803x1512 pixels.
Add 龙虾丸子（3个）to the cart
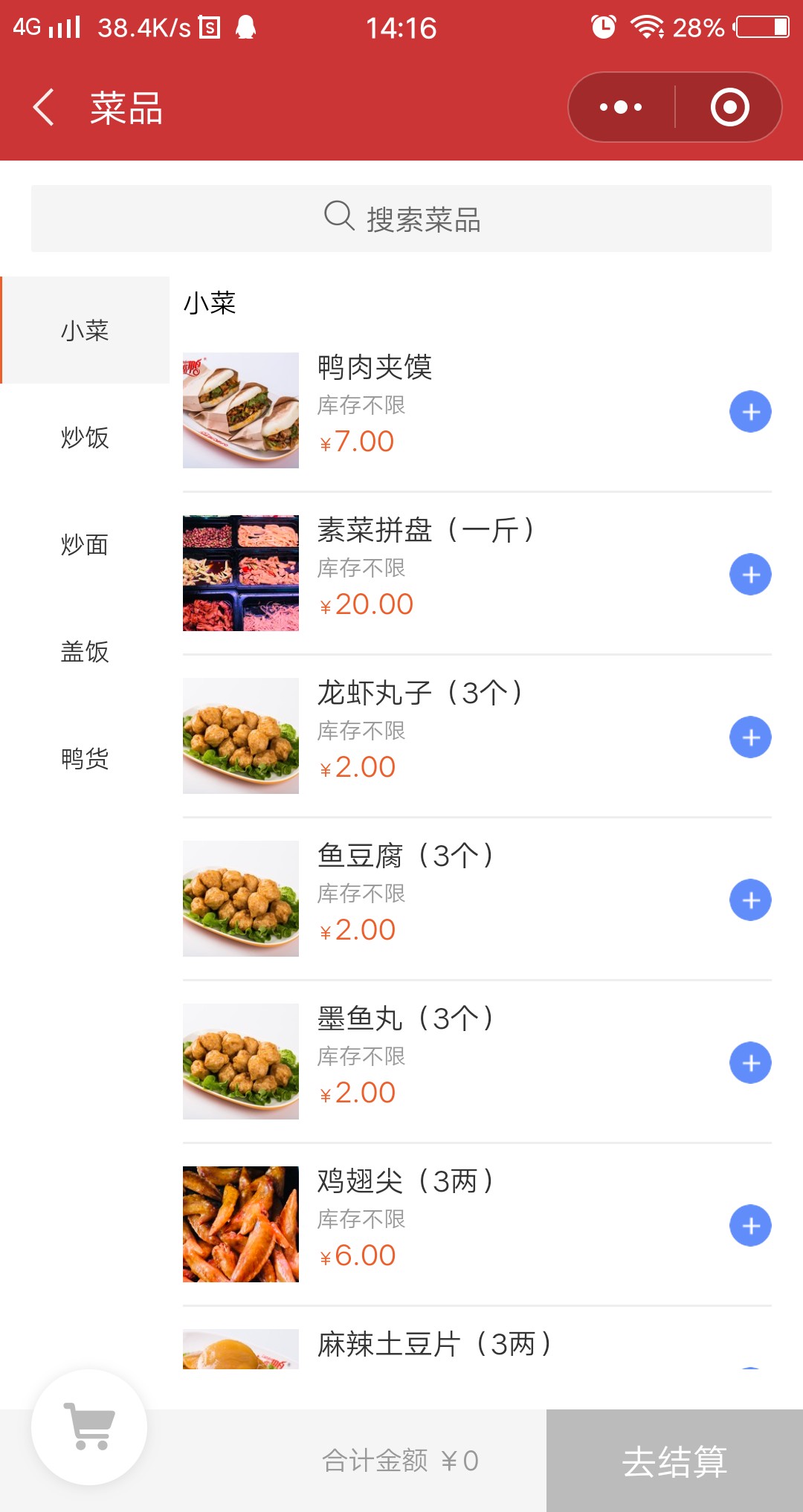[750, 737]
